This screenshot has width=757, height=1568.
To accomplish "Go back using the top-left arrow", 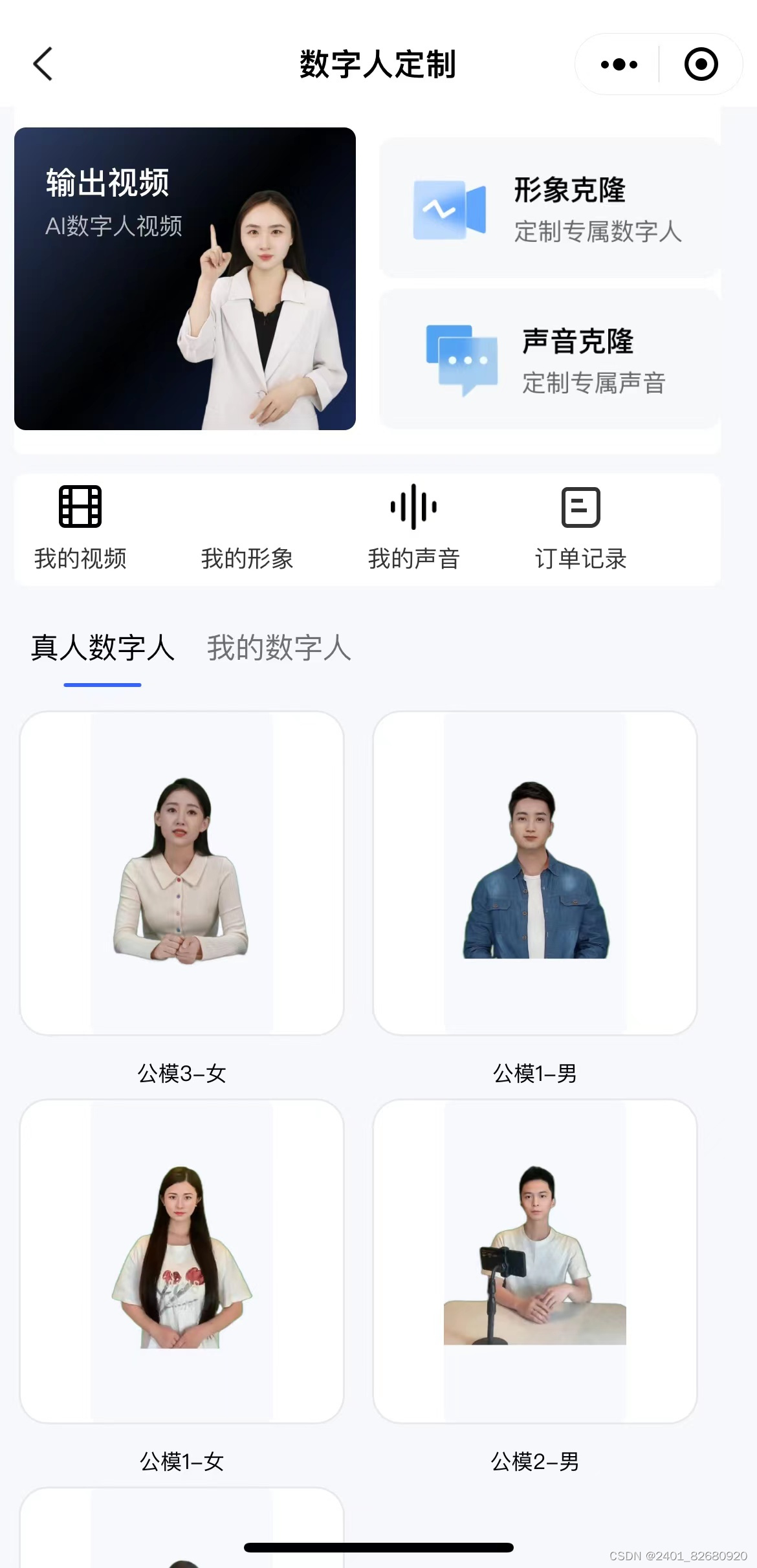I will click(43, 64).
